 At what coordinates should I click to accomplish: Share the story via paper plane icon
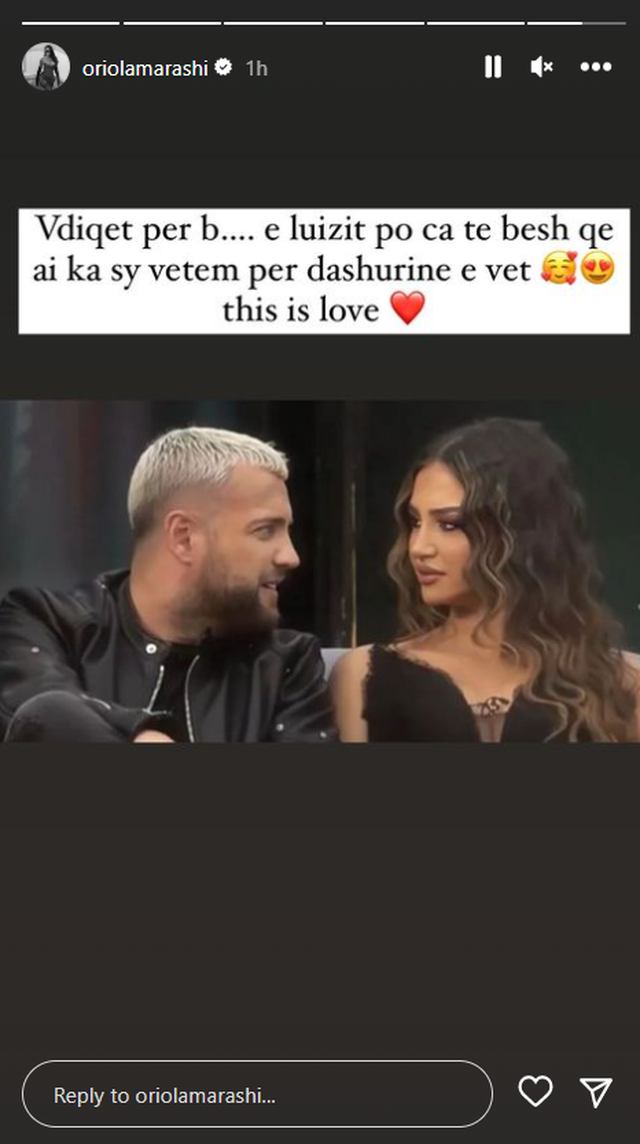click(x=596, y=1092)
